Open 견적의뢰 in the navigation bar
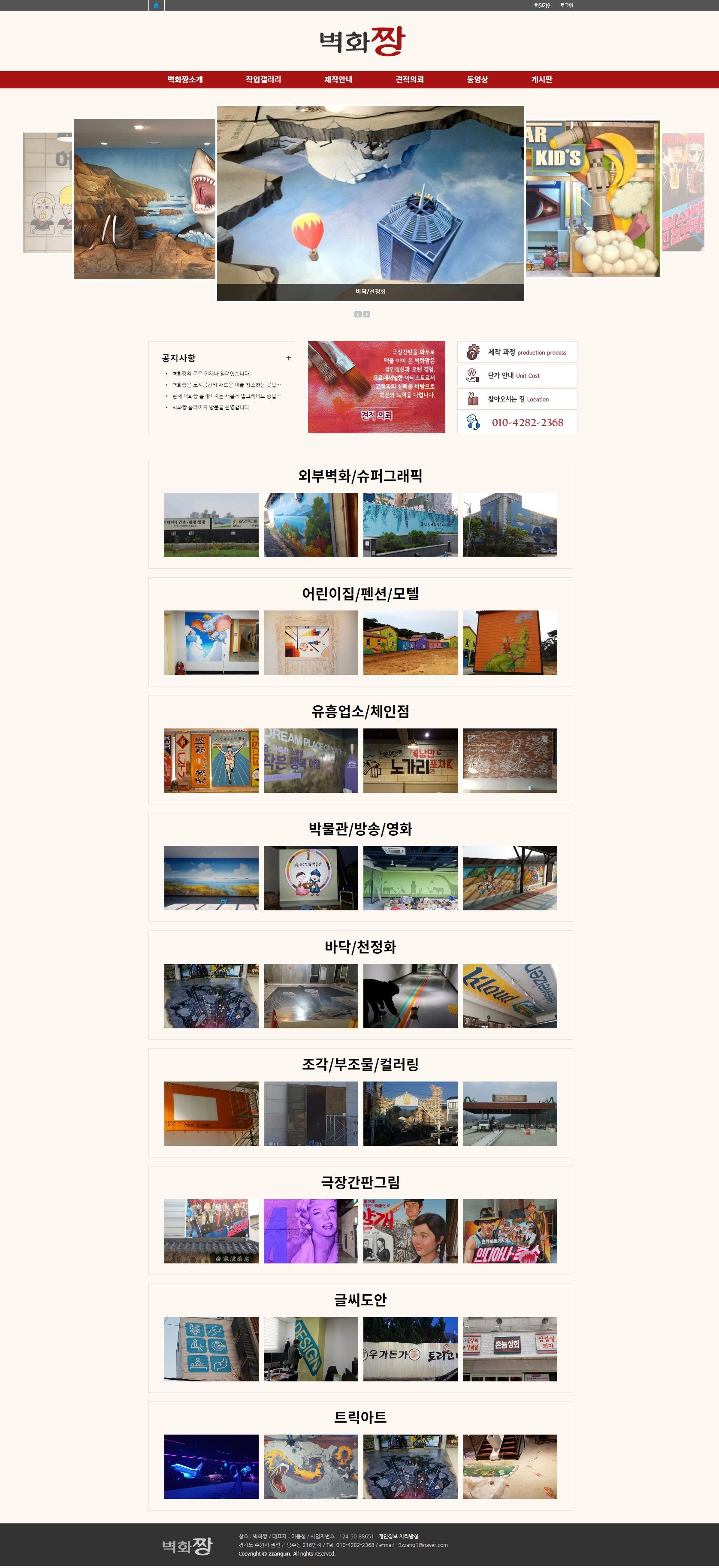The width and height of the screenshot is (719, 1568). click(x=409, y=80)
